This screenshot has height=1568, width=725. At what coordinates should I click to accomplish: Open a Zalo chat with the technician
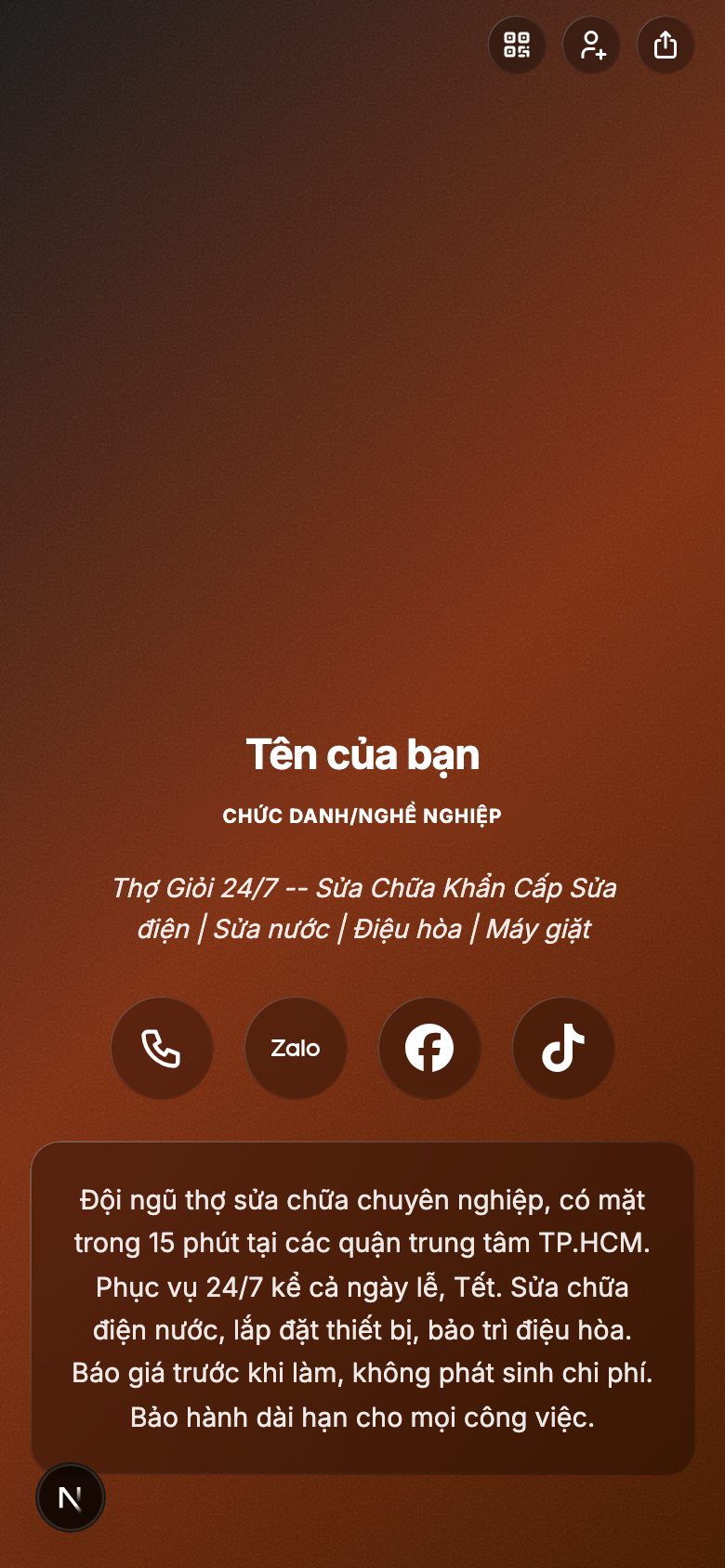pos(296,1047)
